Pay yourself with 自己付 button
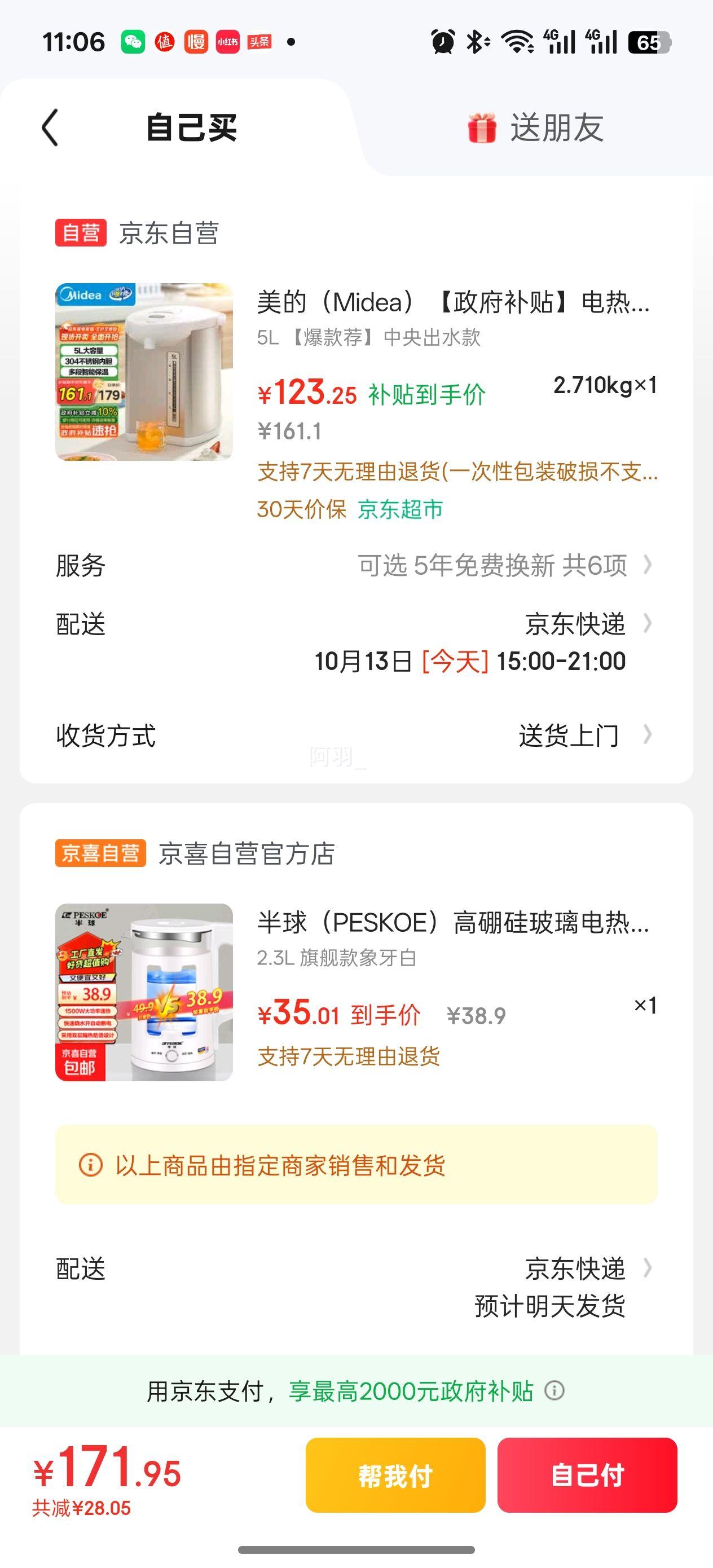The height and width of the screenshot is (1568, 713). click(x=587, y=1475)
